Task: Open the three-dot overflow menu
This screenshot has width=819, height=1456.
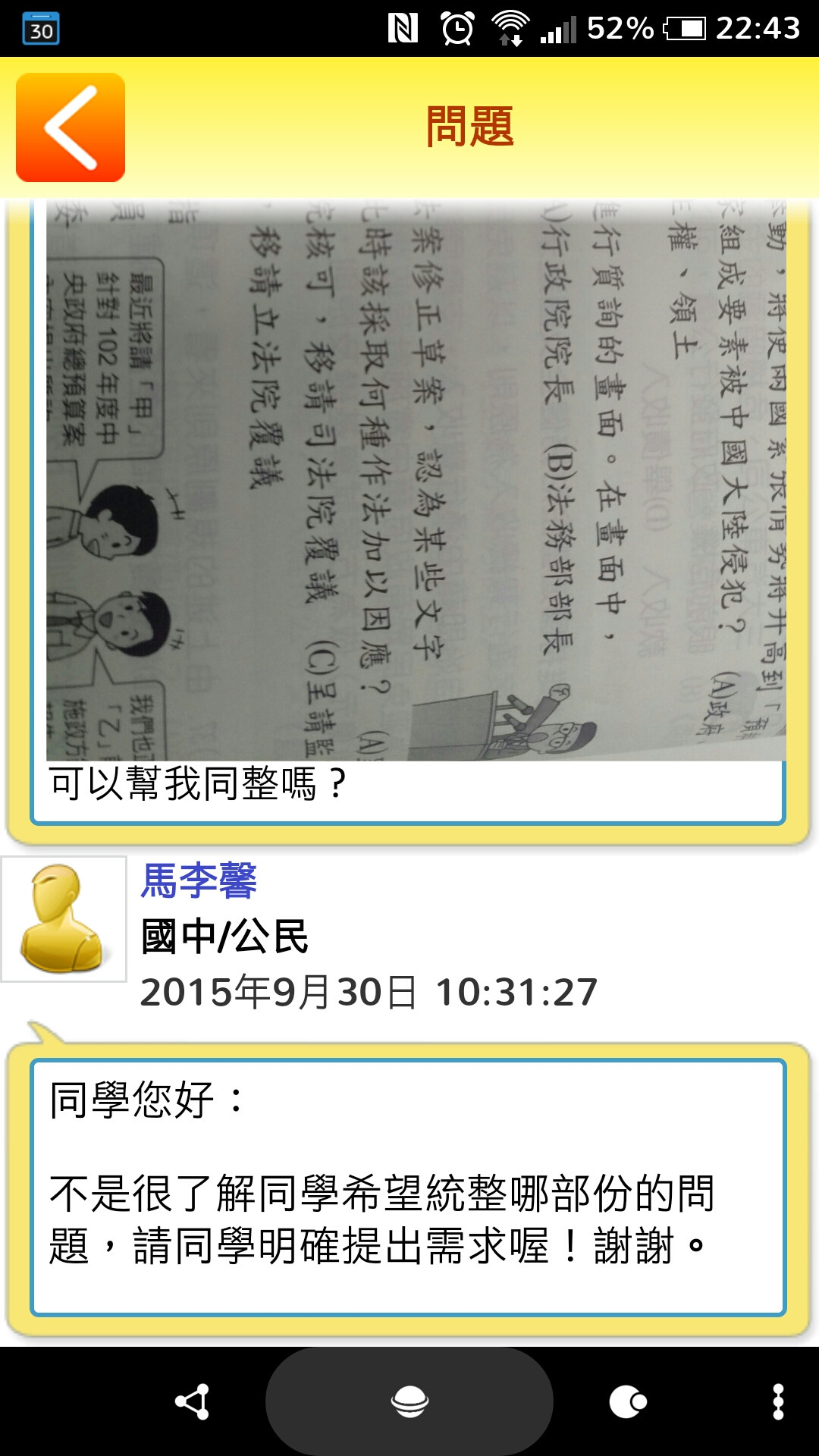Action: [778, 1401]
